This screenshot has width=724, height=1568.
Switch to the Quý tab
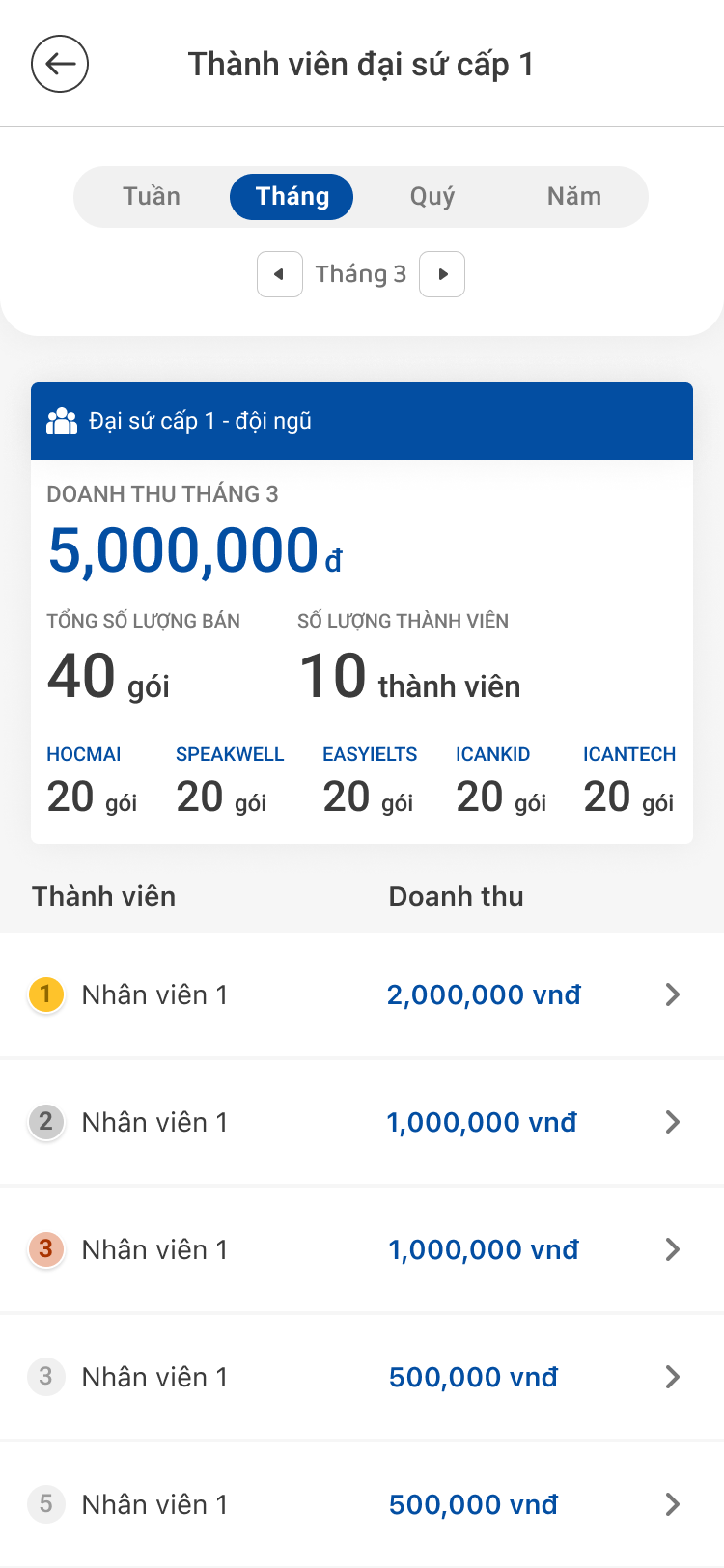pos(432,196)
